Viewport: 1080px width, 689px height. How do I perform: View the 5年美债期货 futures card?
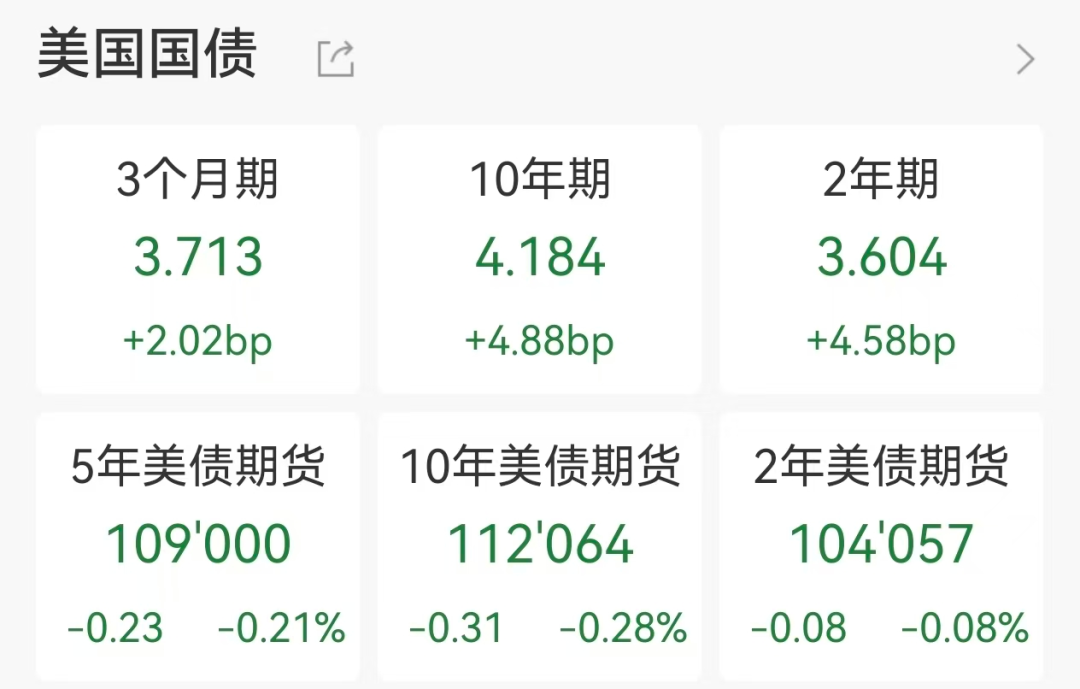pos(198,546)
